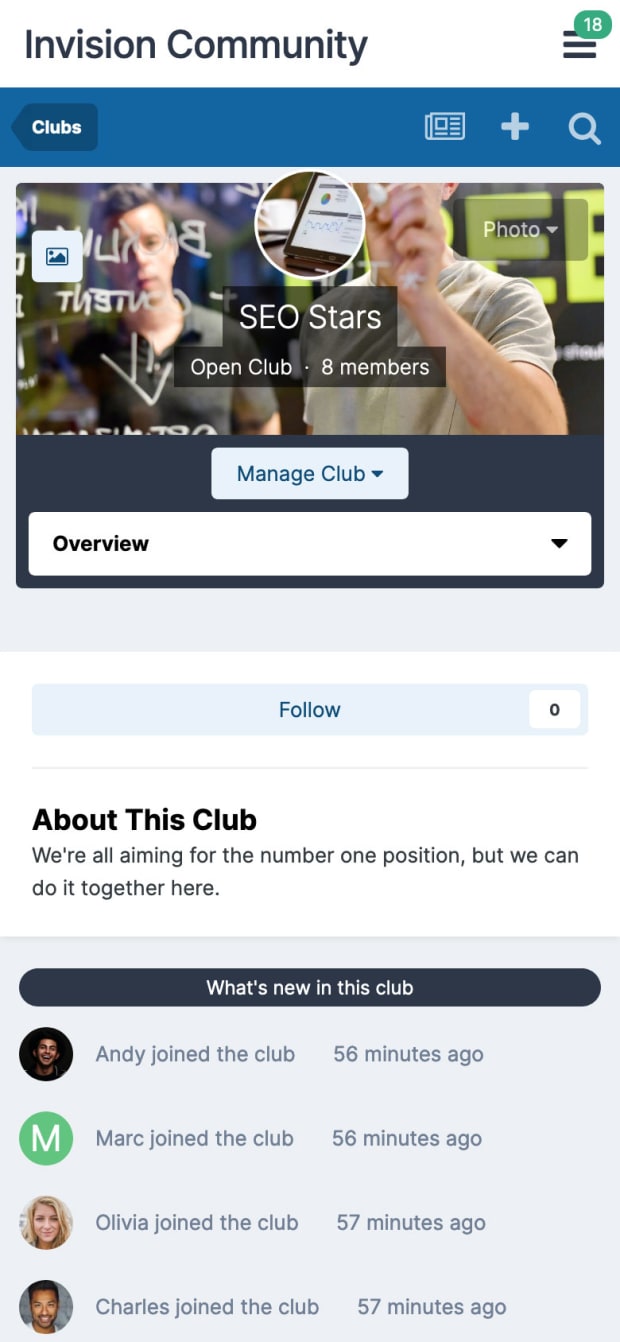Tap the plus create icon
Screen dimensions: 620x1342
(515, 127)
